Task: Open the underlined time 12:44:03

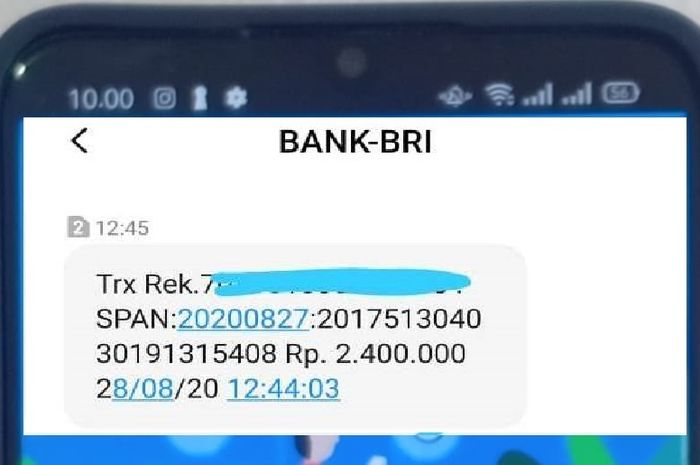Action: (283, 389)
